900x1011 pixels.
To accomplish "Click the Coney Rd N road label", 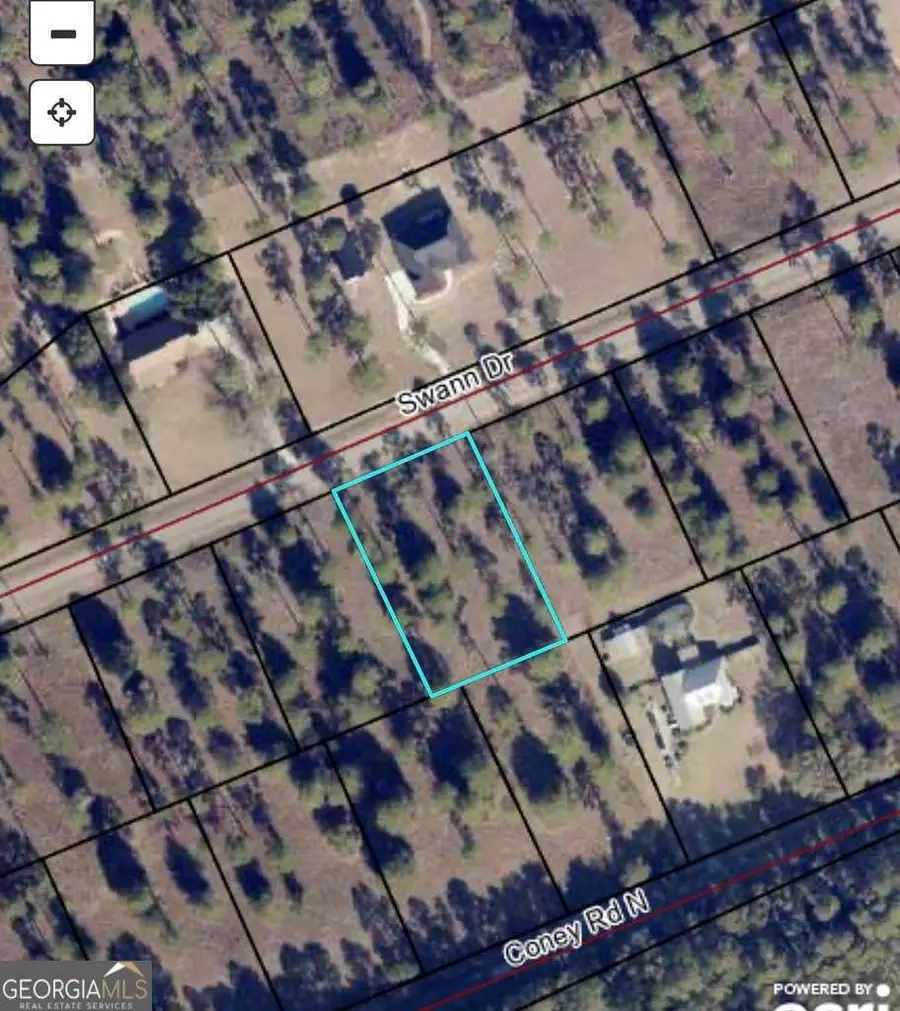I will click(x=580, y=930).
